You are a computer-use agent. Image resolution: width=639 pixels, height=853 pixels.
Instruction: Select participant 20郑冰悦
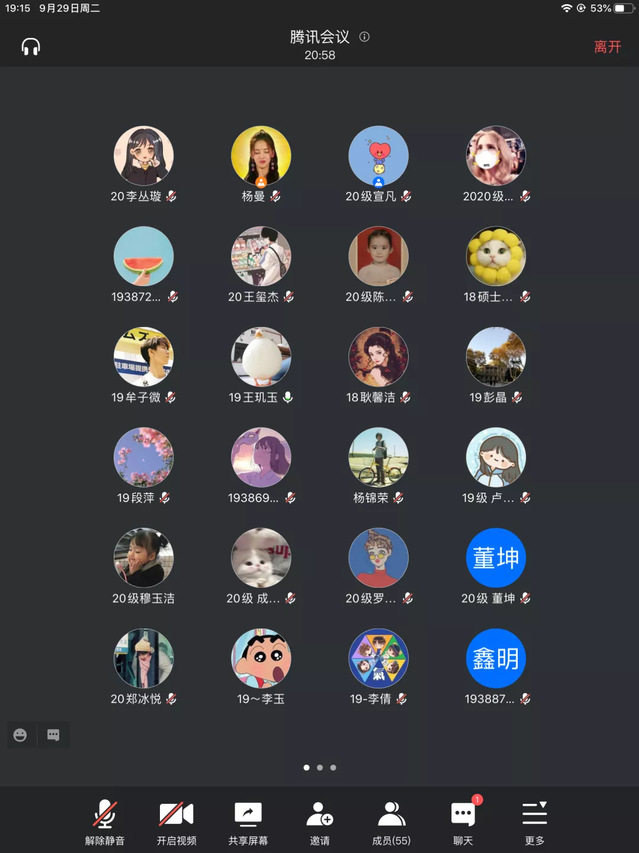(x=144, y=658)
